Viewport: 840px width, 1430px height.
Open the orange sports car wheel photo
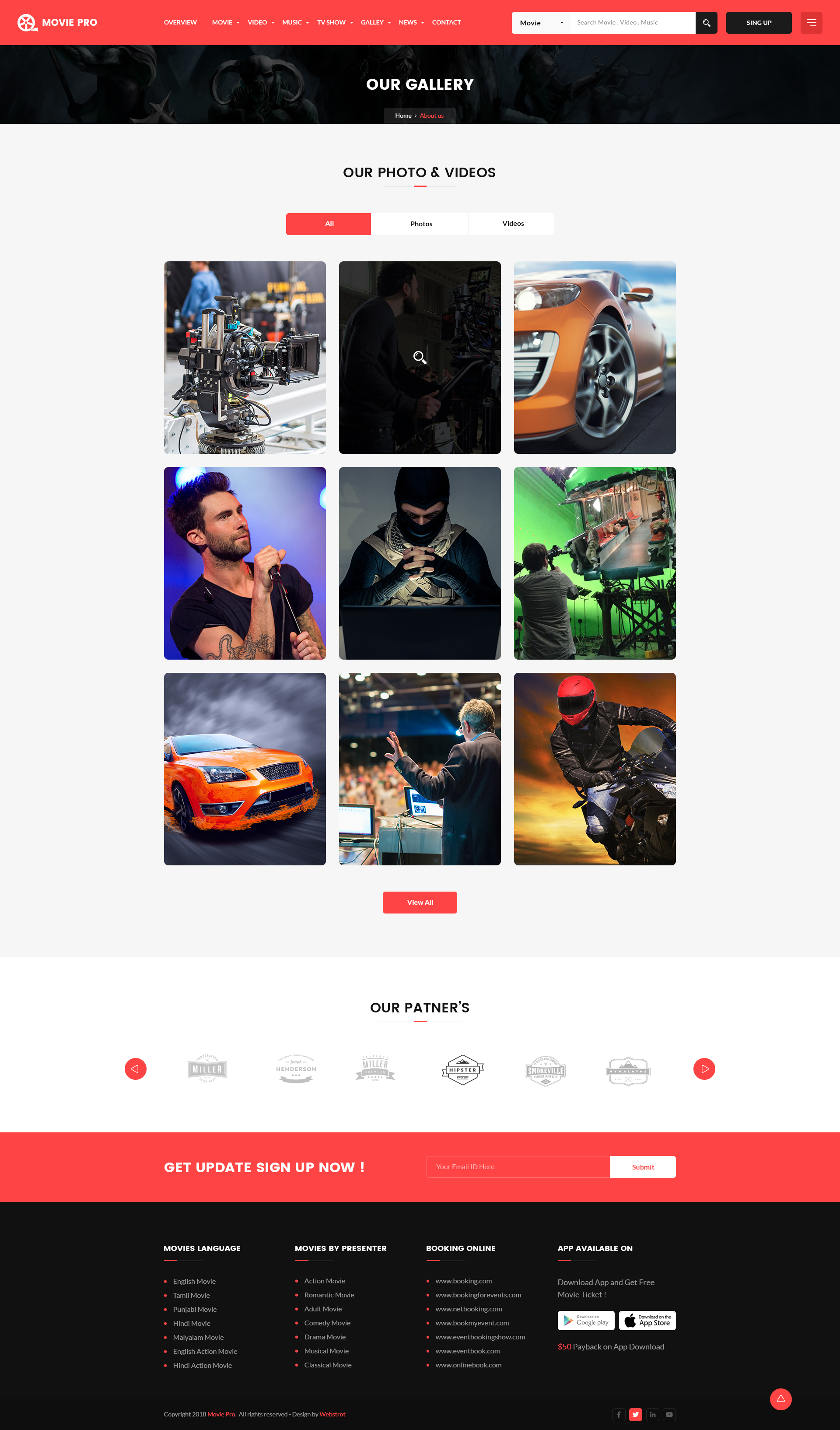tap(595, 358)
